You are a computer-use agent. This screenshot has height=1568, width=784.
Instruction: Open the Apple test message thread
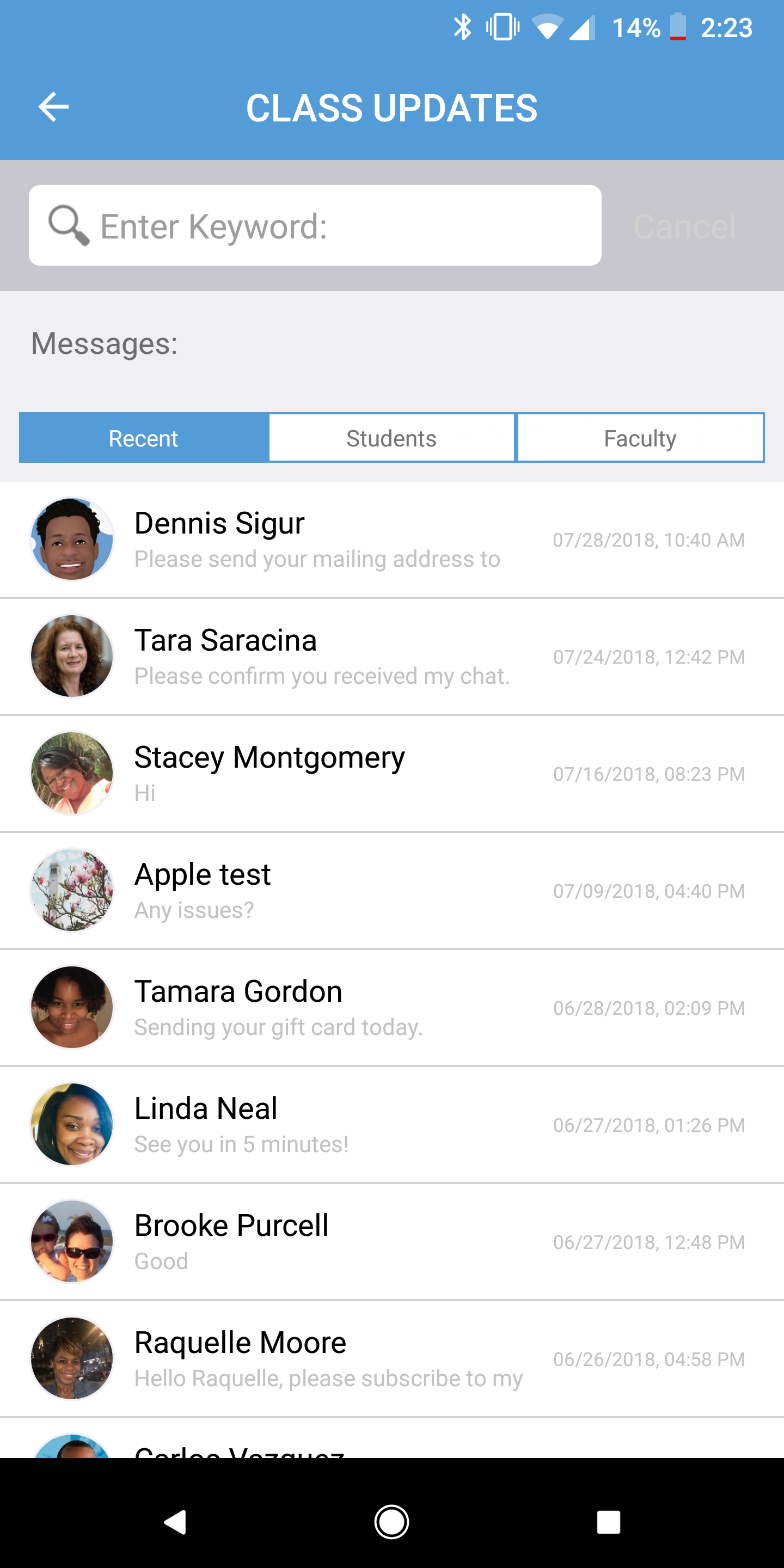tap(390, 891)
